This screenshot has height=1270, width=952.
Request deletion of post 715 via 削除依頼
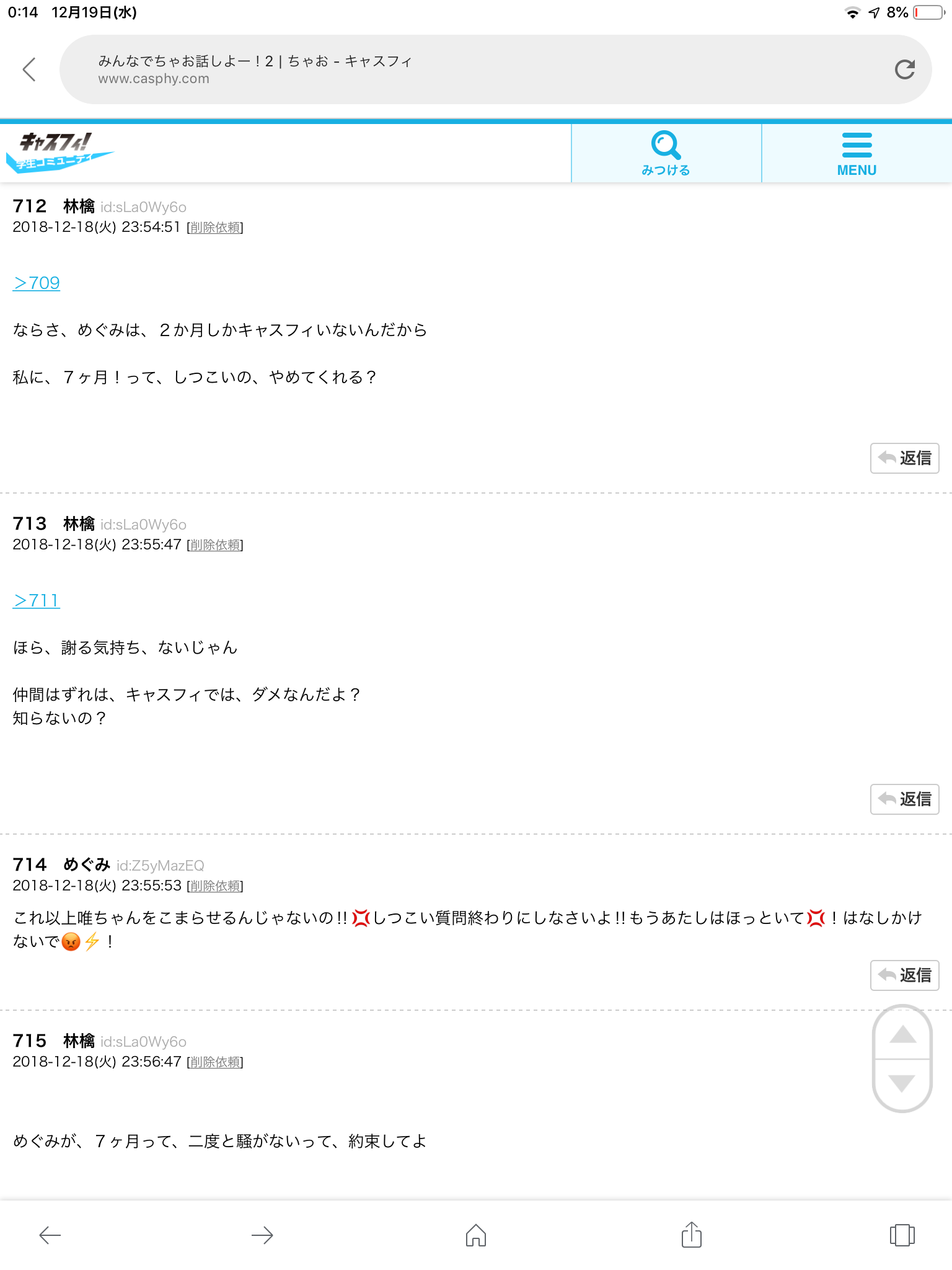click(x=215, y=1062)
